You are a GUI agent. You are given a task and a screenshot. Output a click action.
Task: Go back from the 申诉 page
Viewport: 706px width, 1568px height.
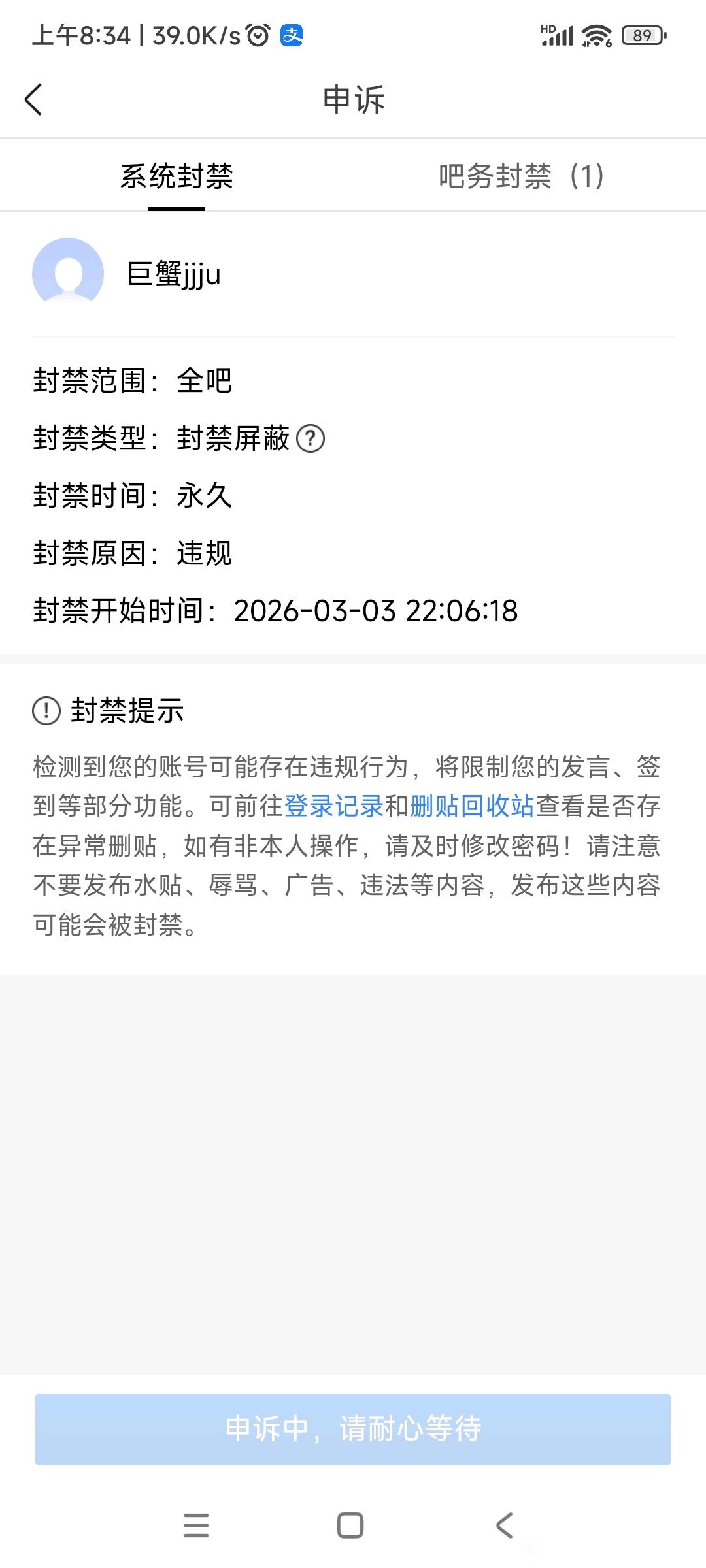pos(34,100)
